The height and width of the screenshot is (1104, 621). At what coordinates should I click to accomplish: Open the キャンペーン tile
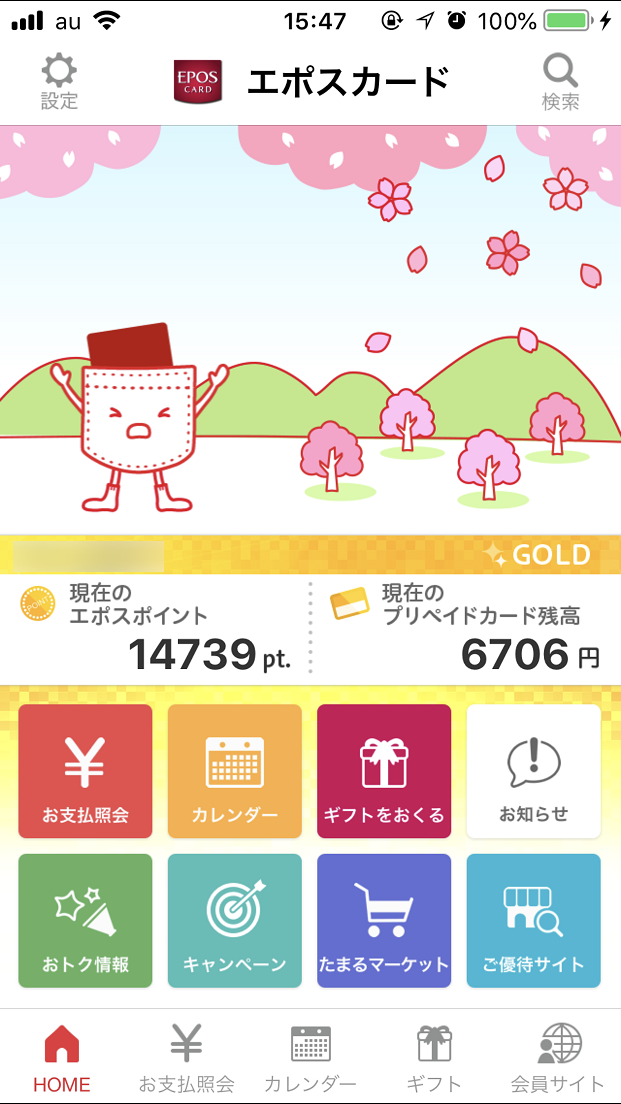click(235, 921)
